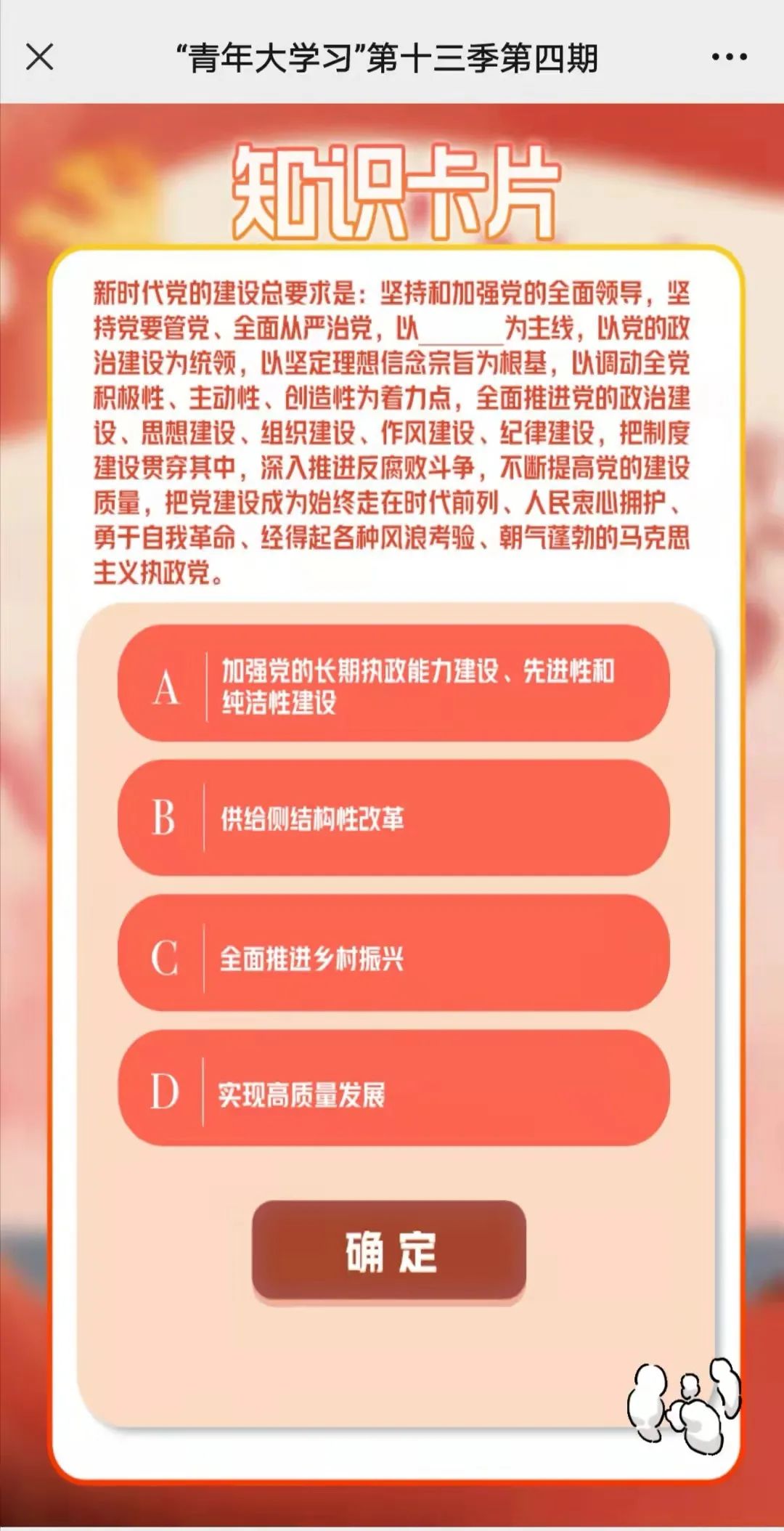Close the 青年大学习 webview page
The width and height of the screenshot is (784, 1531).
pos(40,57)
